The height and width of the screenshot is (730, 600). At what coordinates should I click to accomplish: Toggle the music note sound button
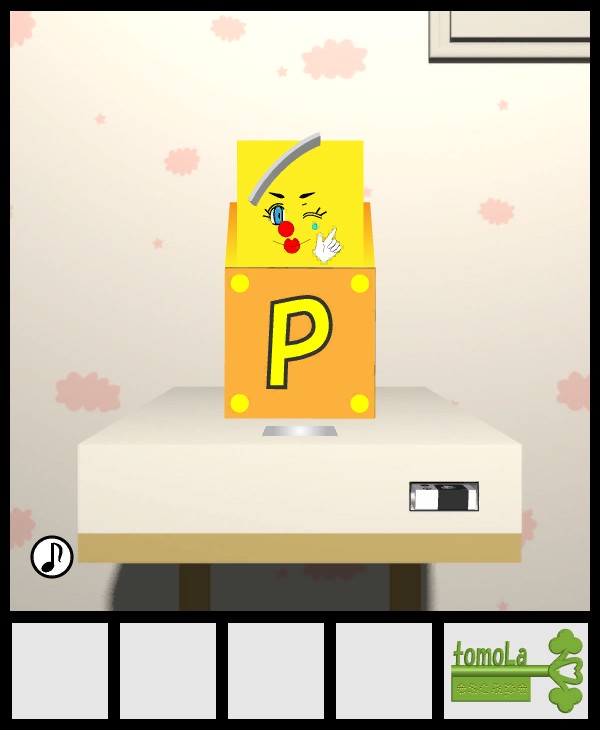(52, 557)
